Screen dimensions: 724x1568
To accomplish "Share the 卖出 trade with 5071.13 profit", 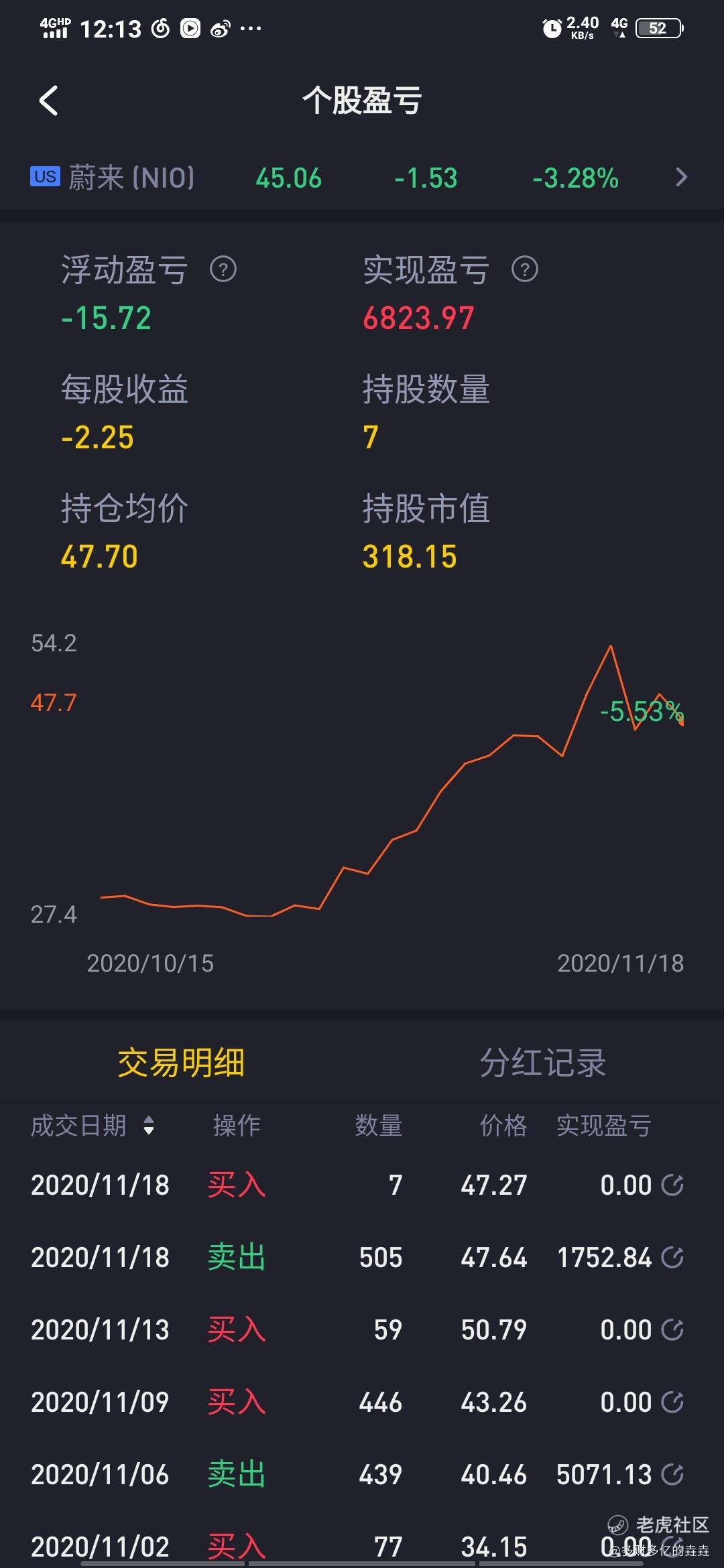I will click(672, 1475).
